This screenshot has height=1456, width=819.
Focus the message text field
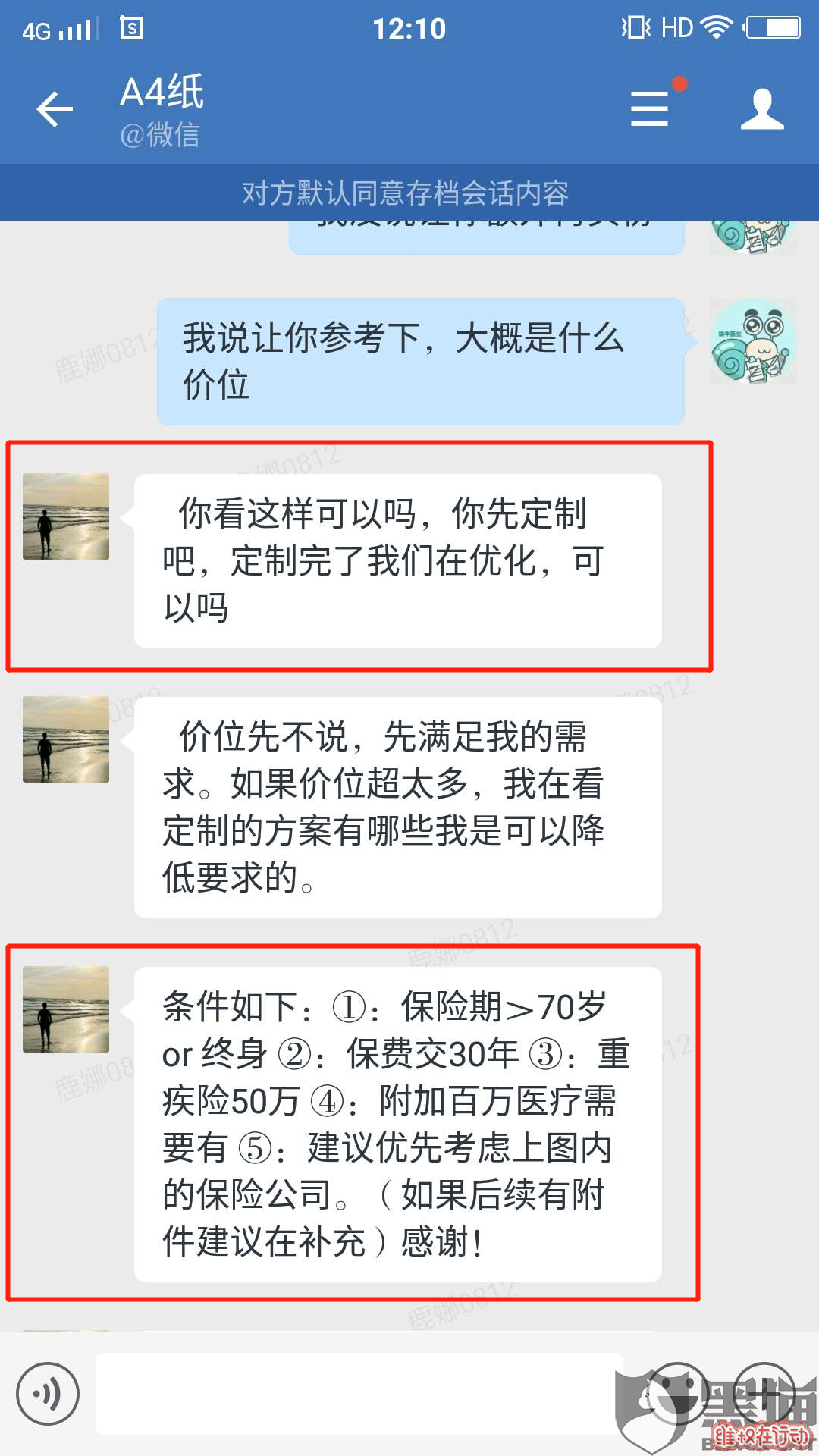point(358,1394)
